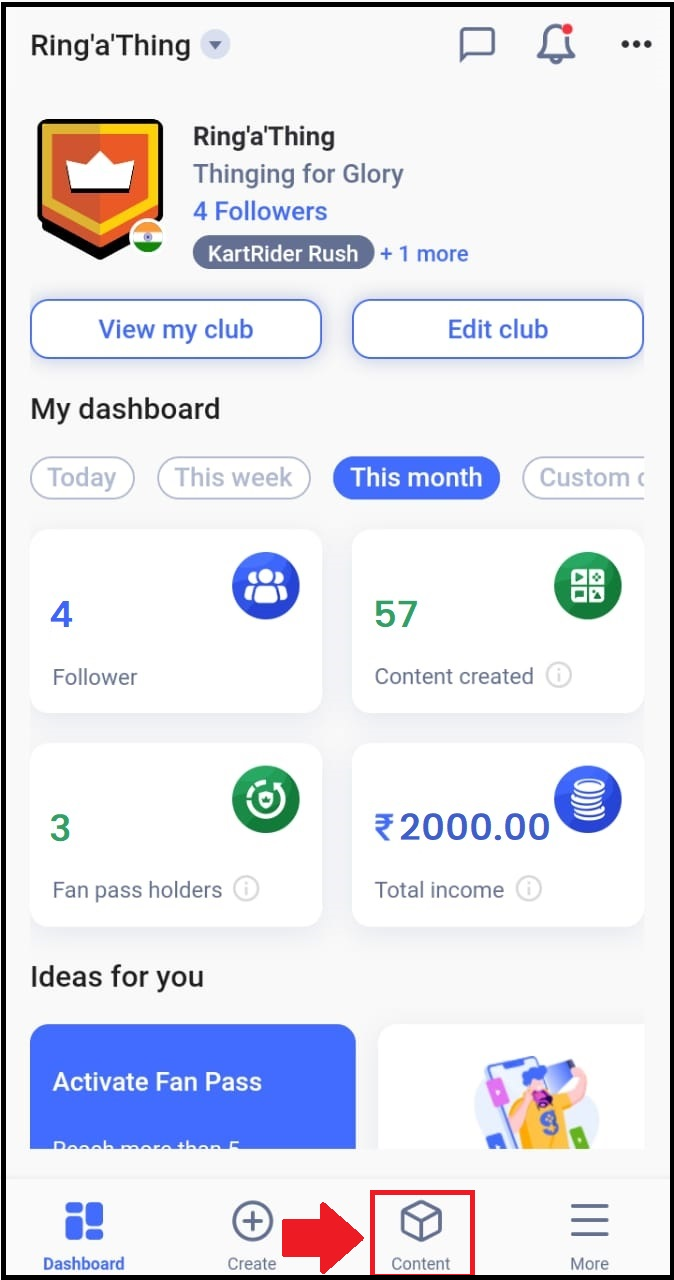
Task: Select the Today filter chip
Action: tap(82, 477)
